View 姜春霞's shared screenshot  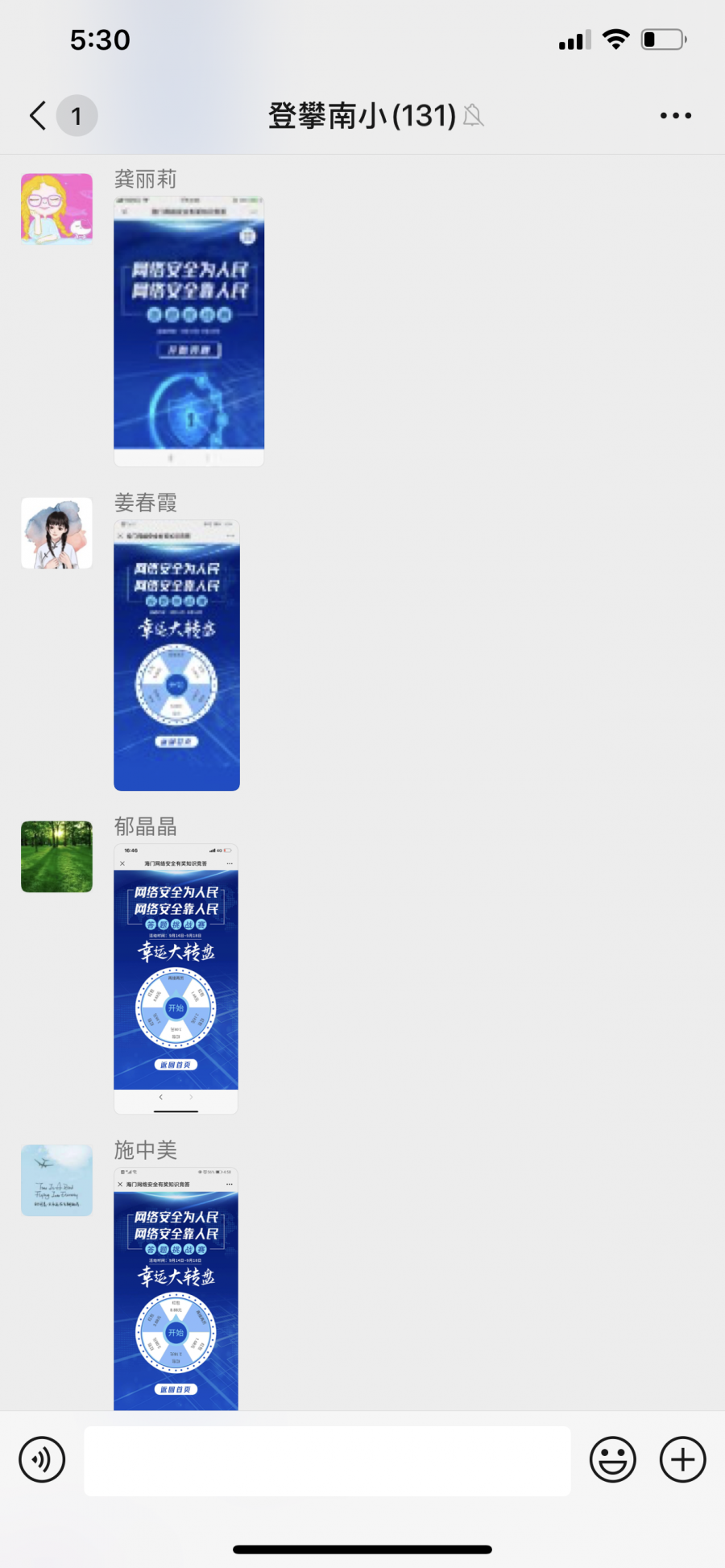pos(176,656)
